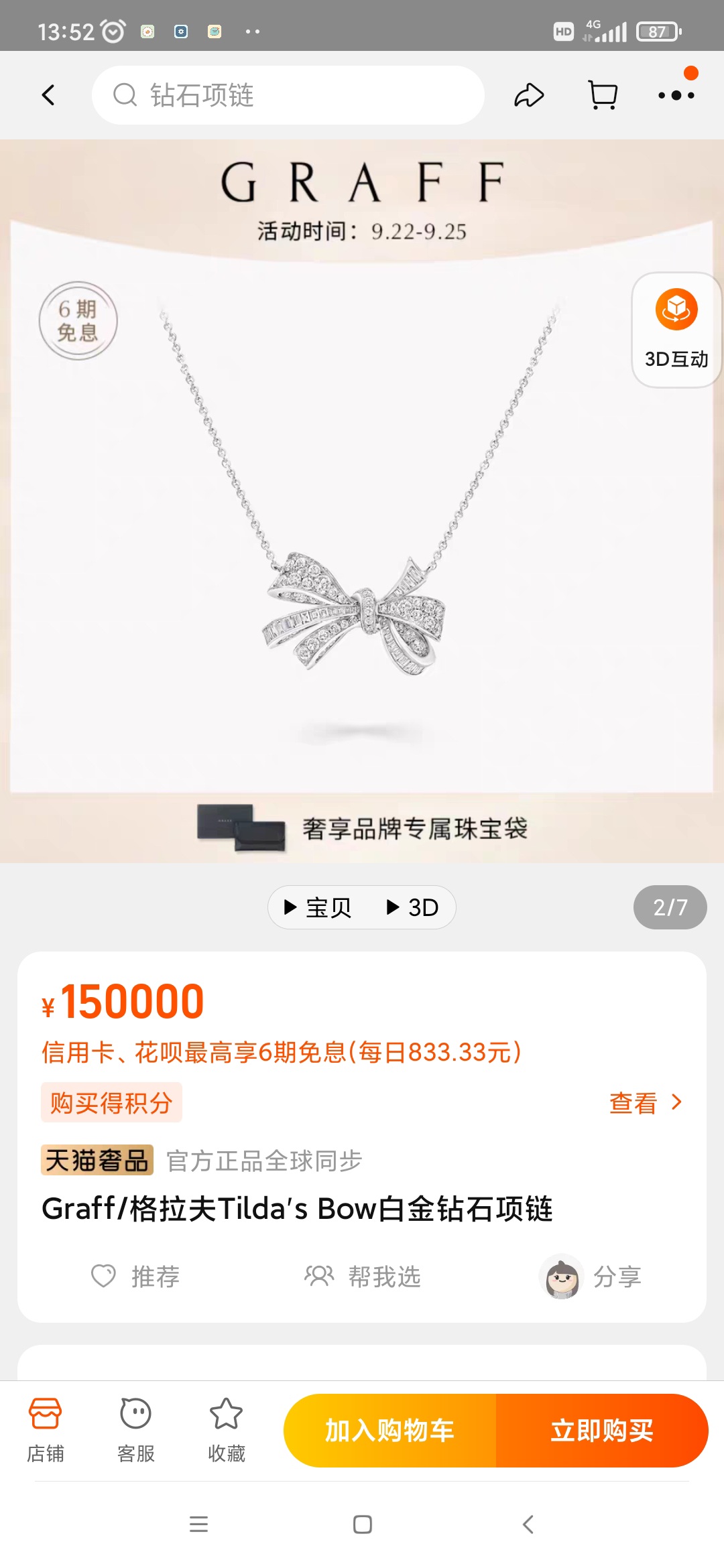Image resolution: width=724 pixels, height=1568 pixels.
Task: Go back using the top-left arrow
Action: point(48,95)
